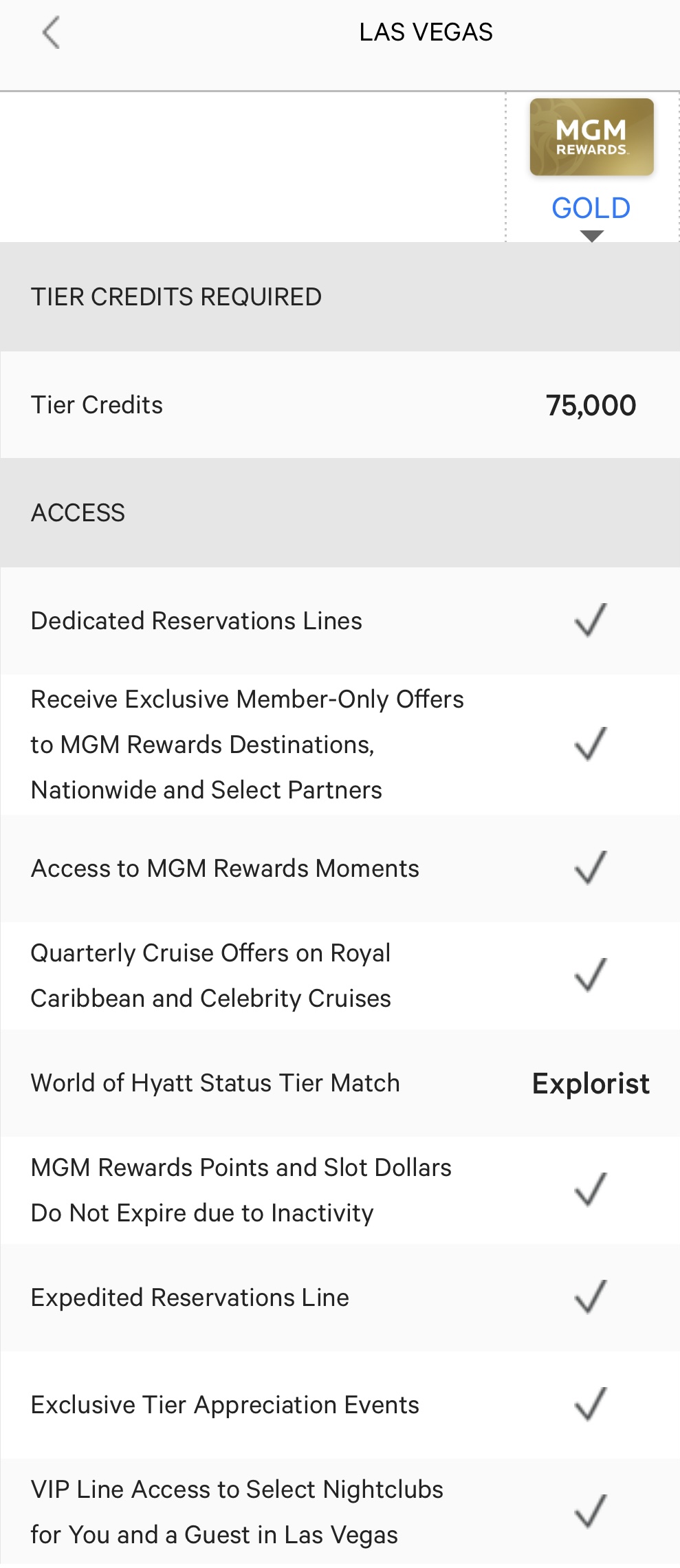
Task: Click the TIER CREDITS REQUIRED section header
Action: 176,296
